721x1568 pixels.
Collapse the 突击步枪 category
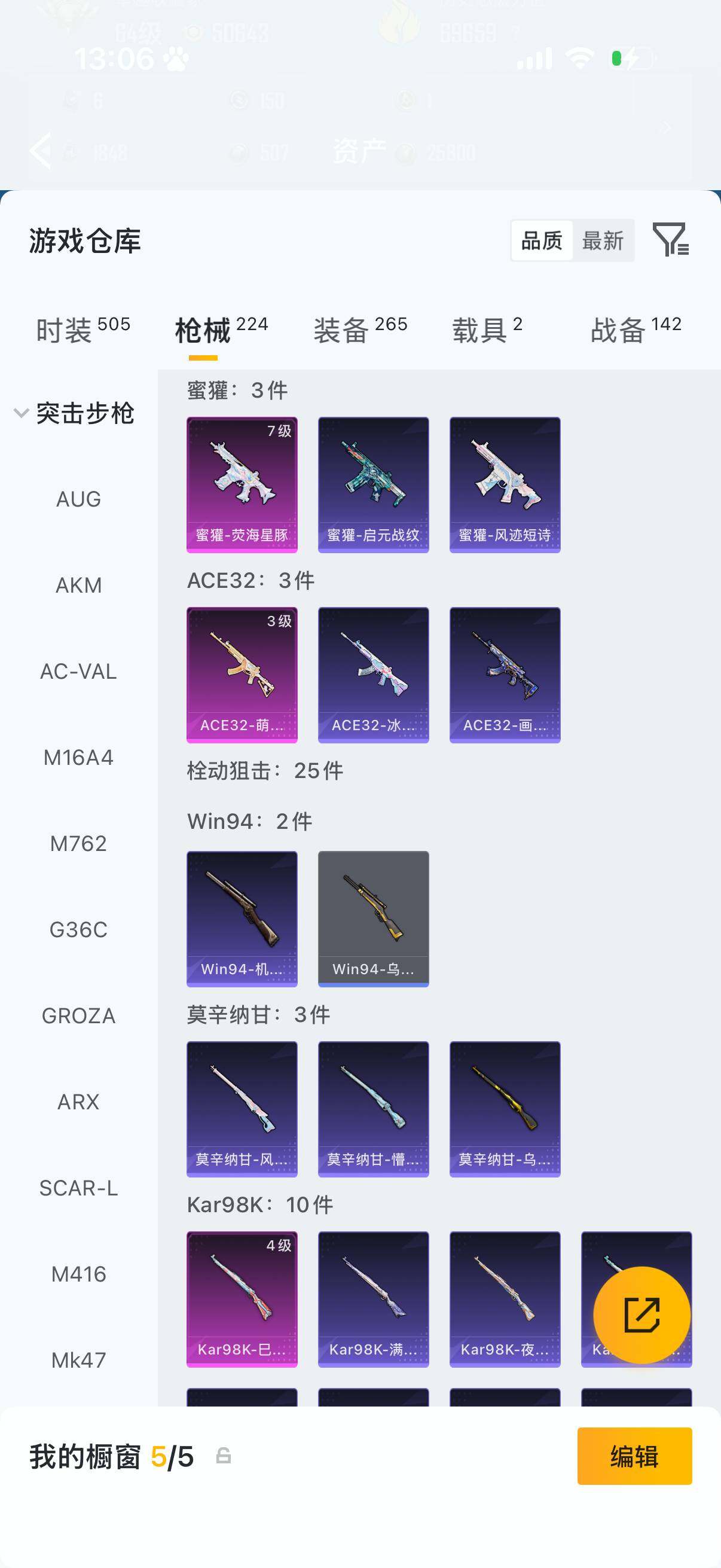pyautogui.click(x=74, y=413)
